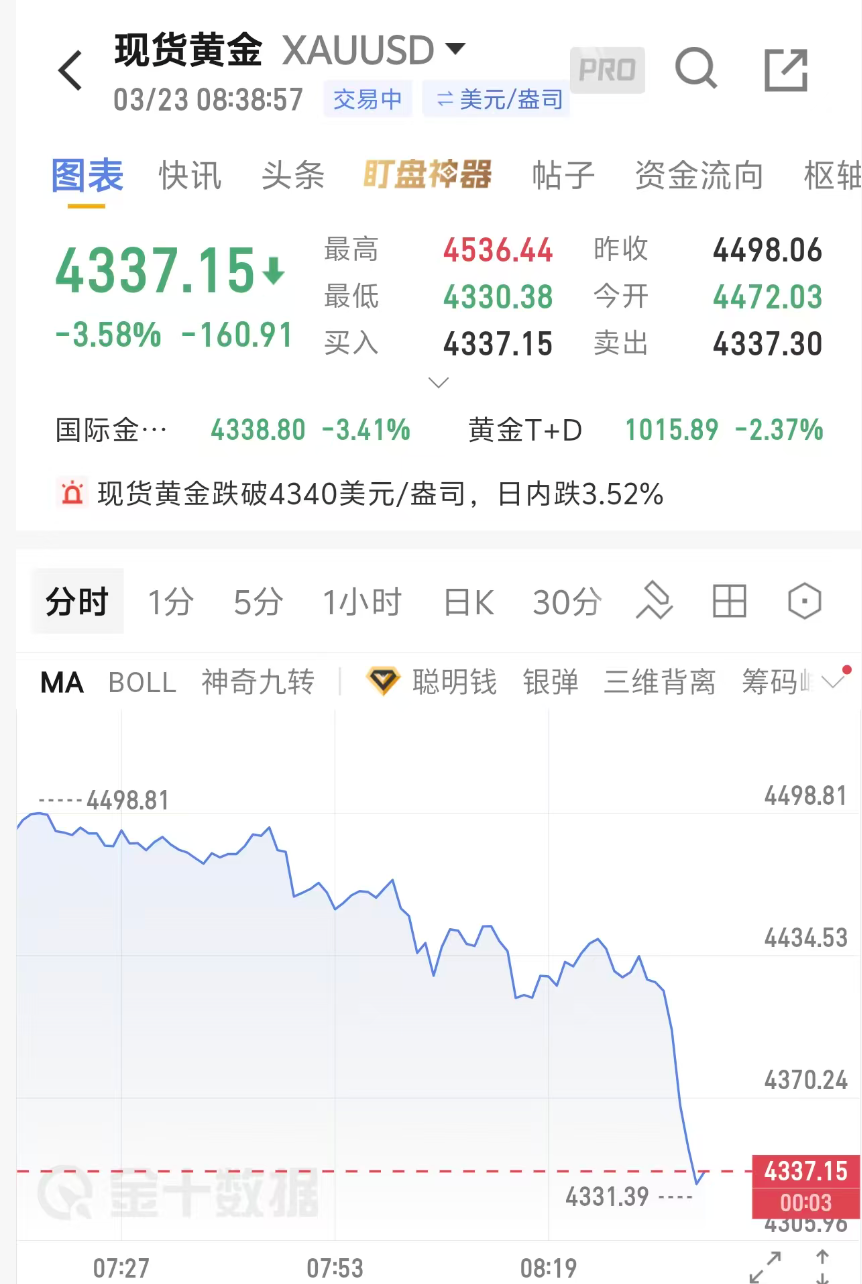Open the drawing tools icon above the chart
The width and height of the screenshot is (862, 1284).
coord(654,602)
